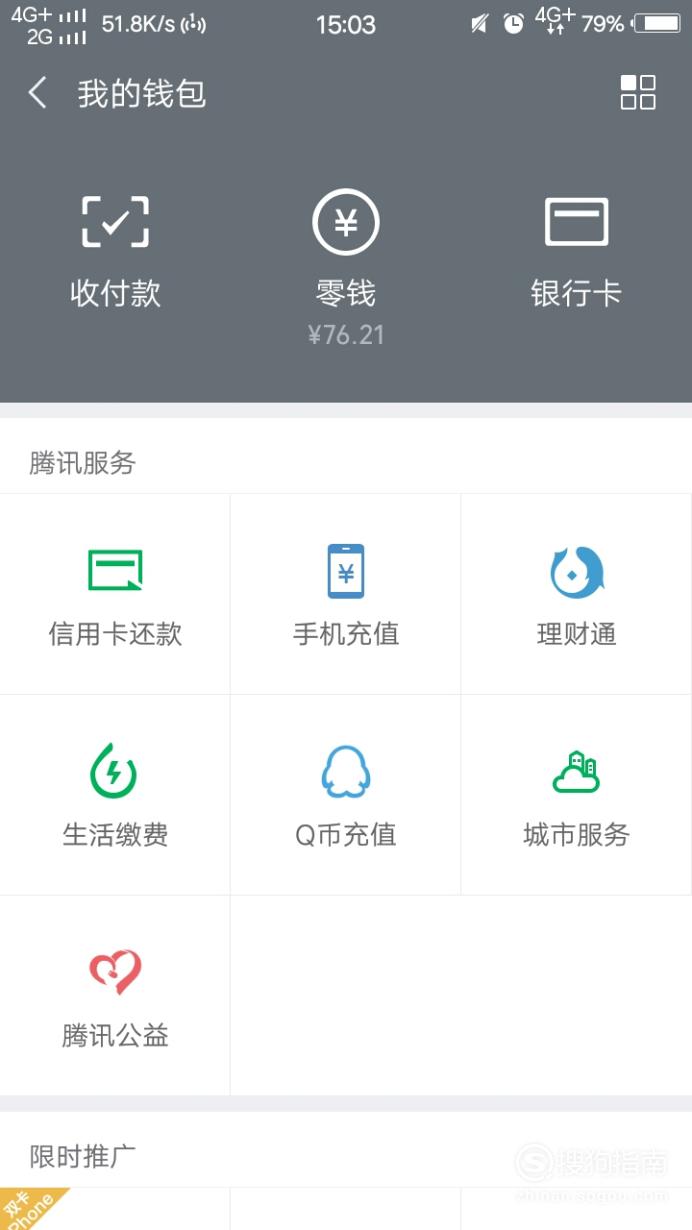Select 信用卡还款 service
Viewport: 692px width, 1230px height.
[x=115, y=595]
